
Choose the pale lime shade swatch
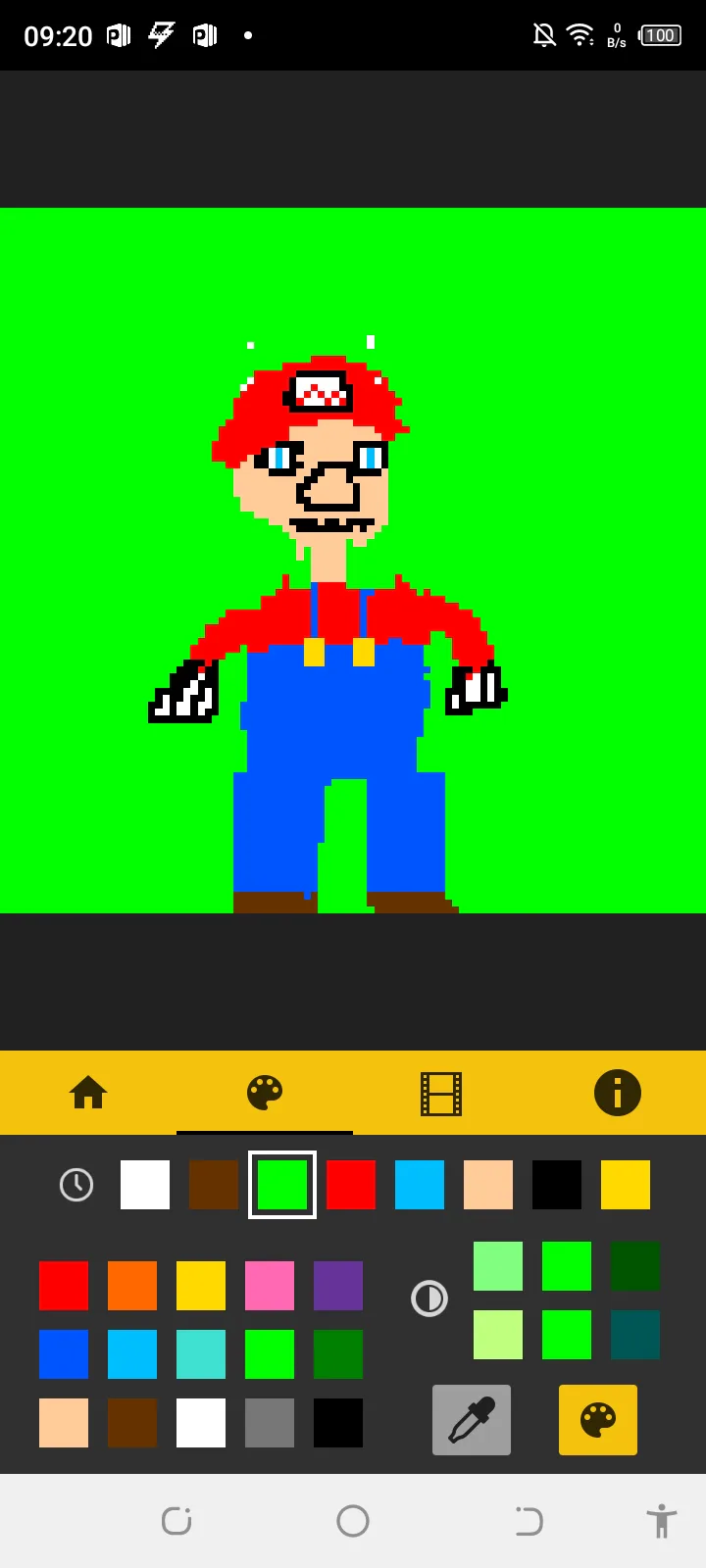coord(498,1335)
